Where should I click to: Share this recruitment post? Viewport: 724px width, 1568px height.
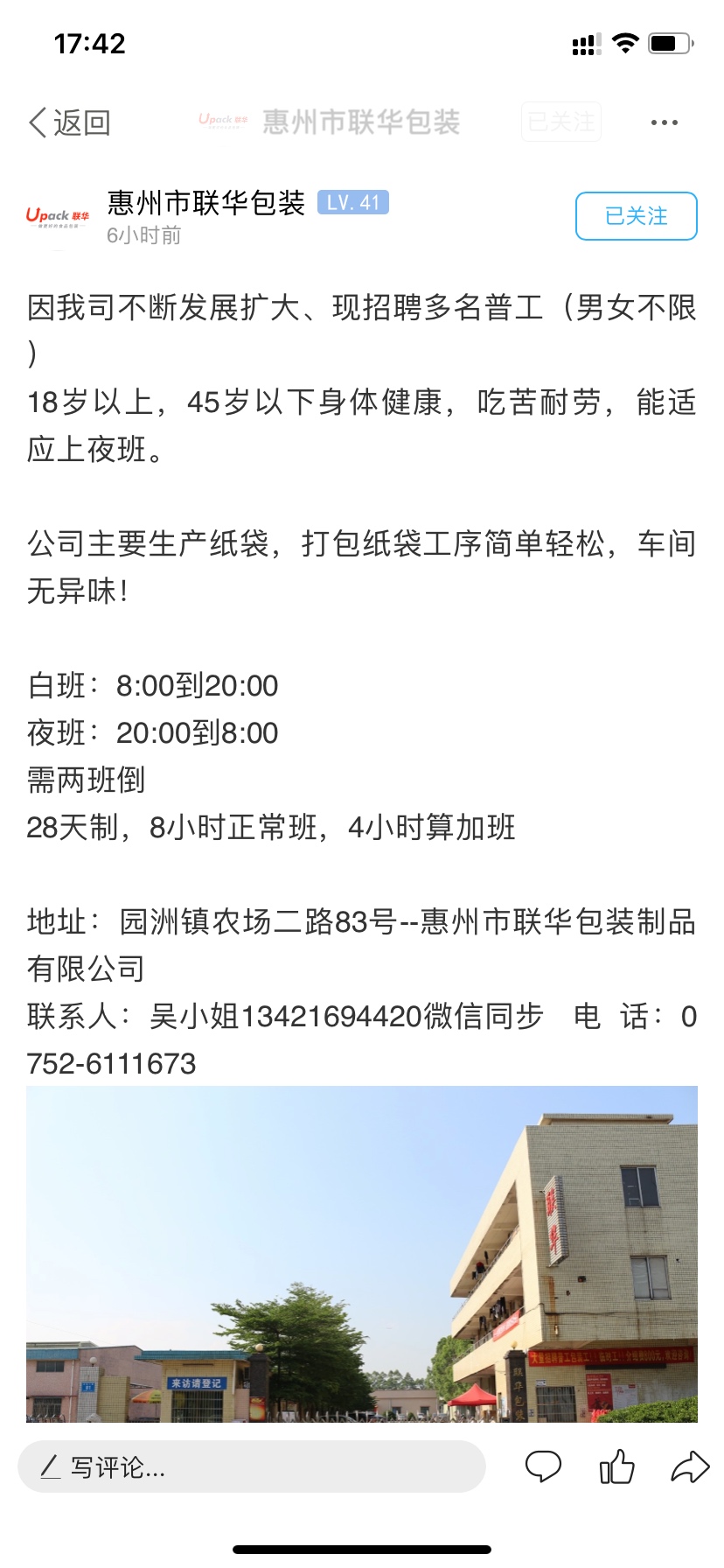[690, 1466]
